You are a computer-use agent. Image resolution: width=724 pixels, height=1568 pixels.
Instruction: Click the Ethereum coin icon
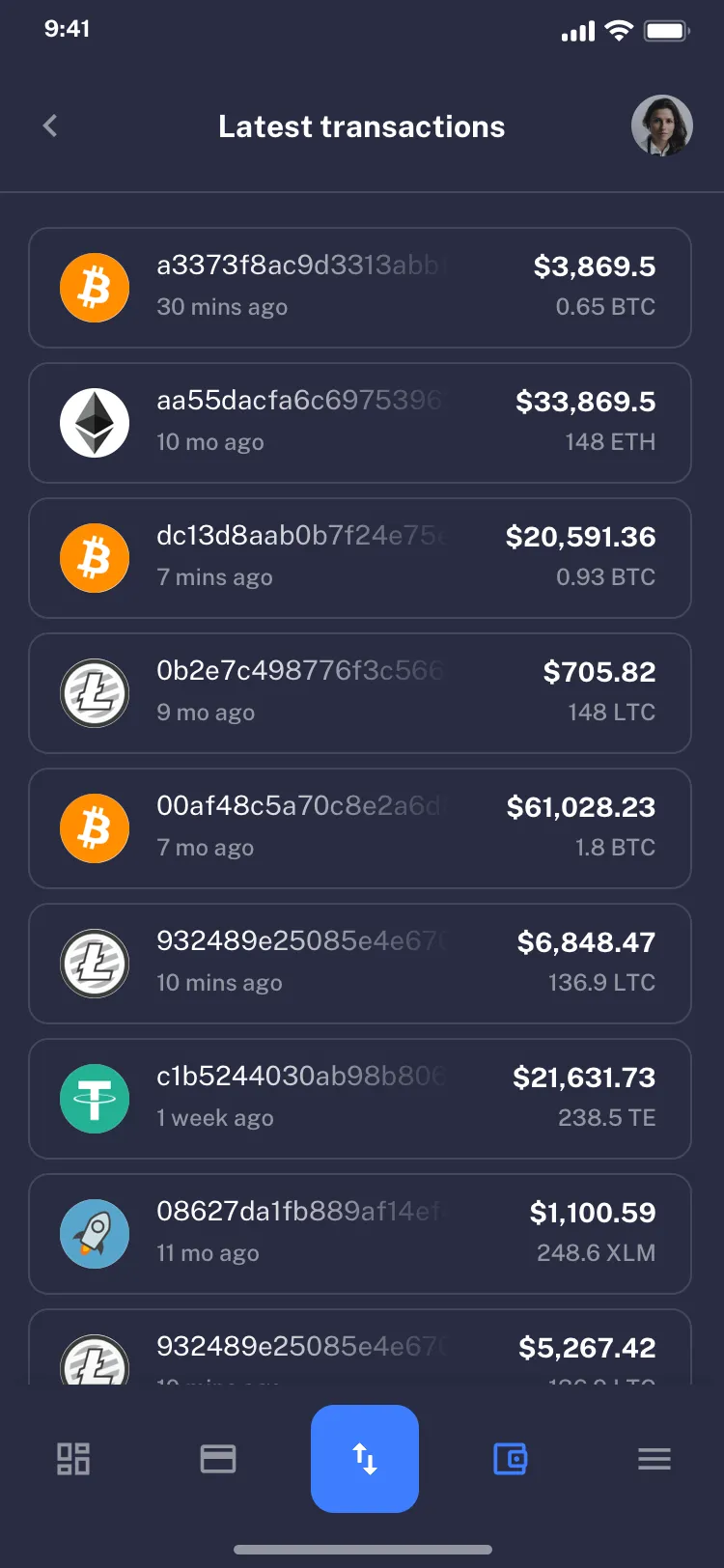94,422
